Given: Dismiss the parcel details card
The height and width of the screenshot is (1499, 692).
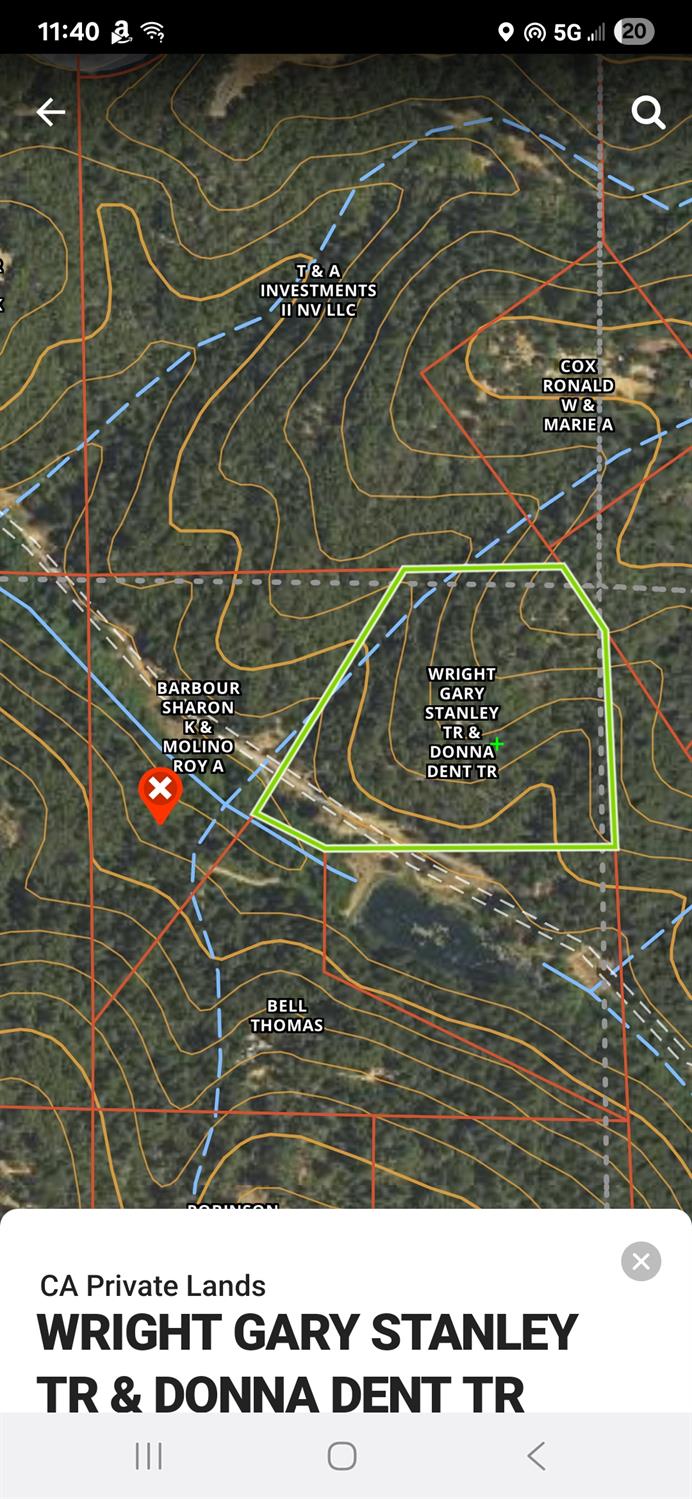Looking at the screenshot, I should pos(641,1261).
